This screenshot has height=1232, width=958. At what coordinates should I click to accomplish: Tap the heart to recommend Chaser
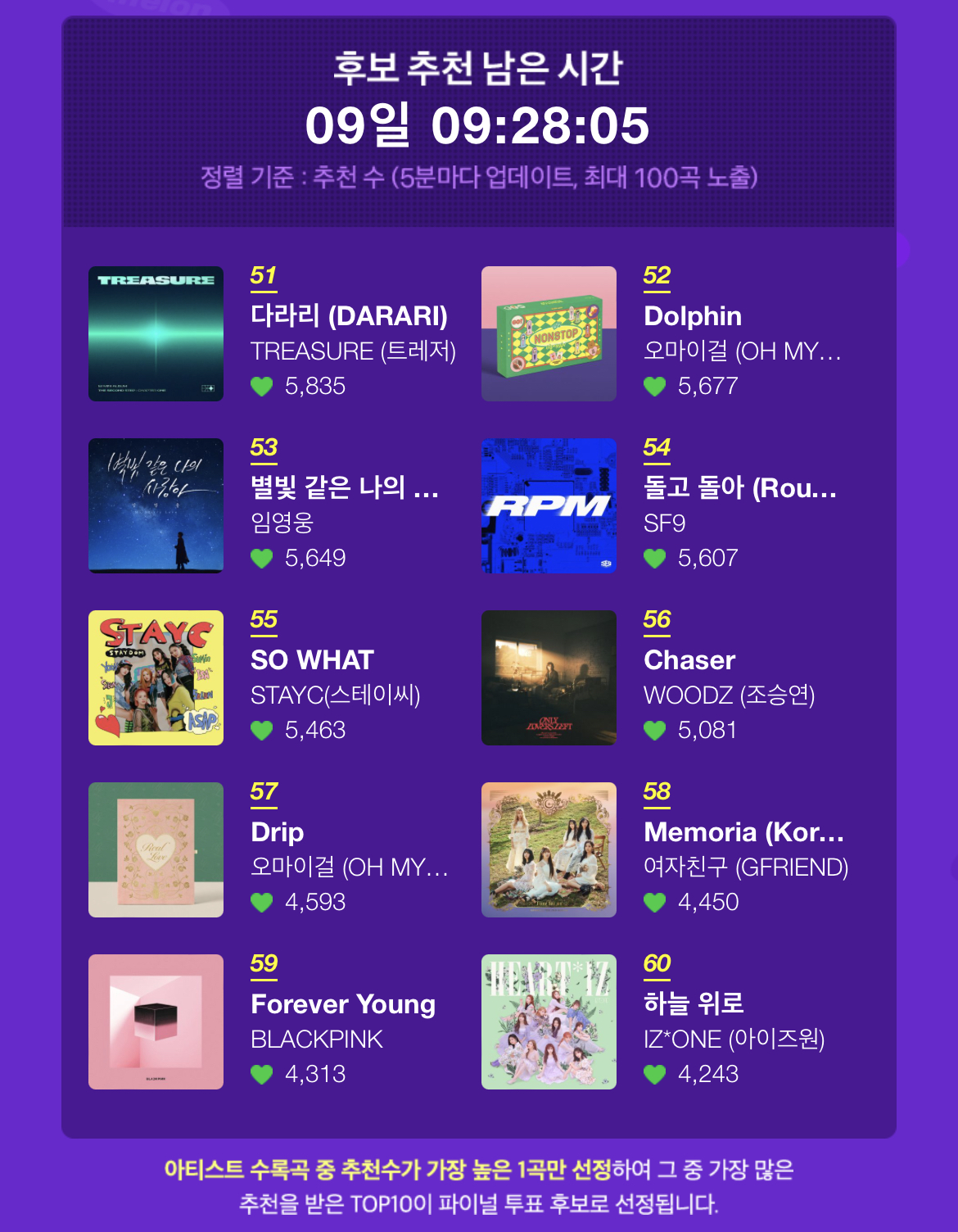(655, 730)
